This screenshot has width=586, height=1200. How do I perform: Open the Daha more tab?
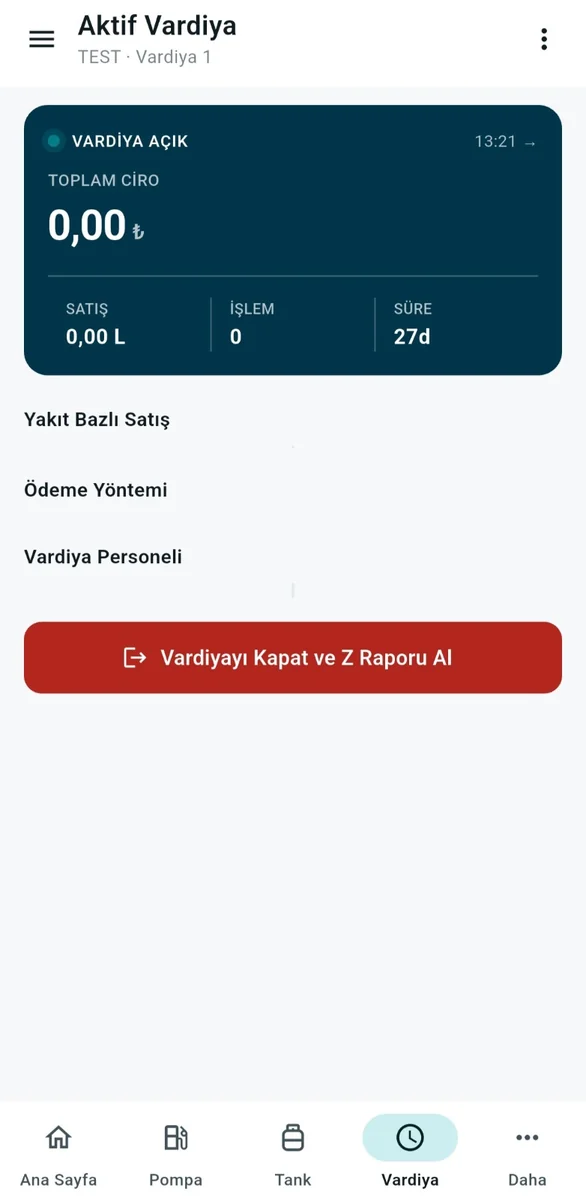click(527, 1153)
